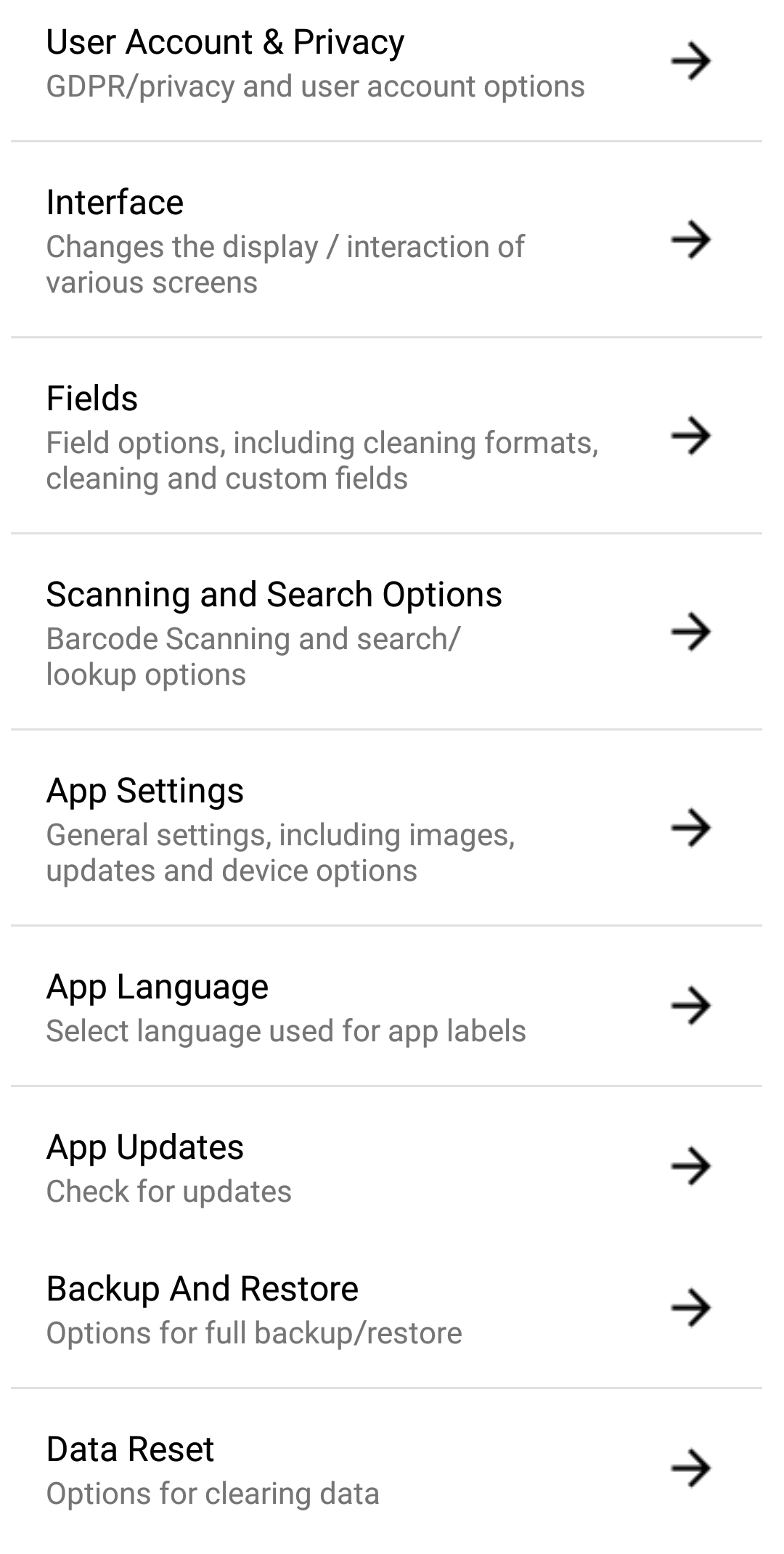Open App Settings
Screen dimensions: 784x1554
(x=385, y=829)
